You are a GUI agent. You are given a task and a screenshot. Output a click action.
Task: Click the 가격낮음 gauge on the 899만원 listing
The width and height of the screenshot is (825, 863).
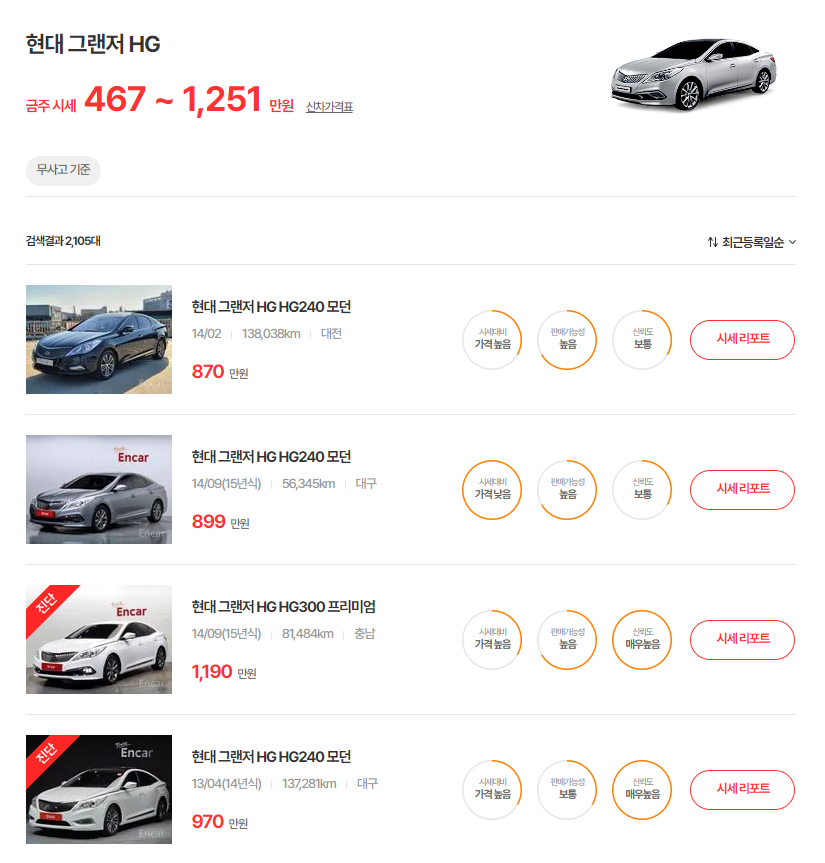[491, 490]
